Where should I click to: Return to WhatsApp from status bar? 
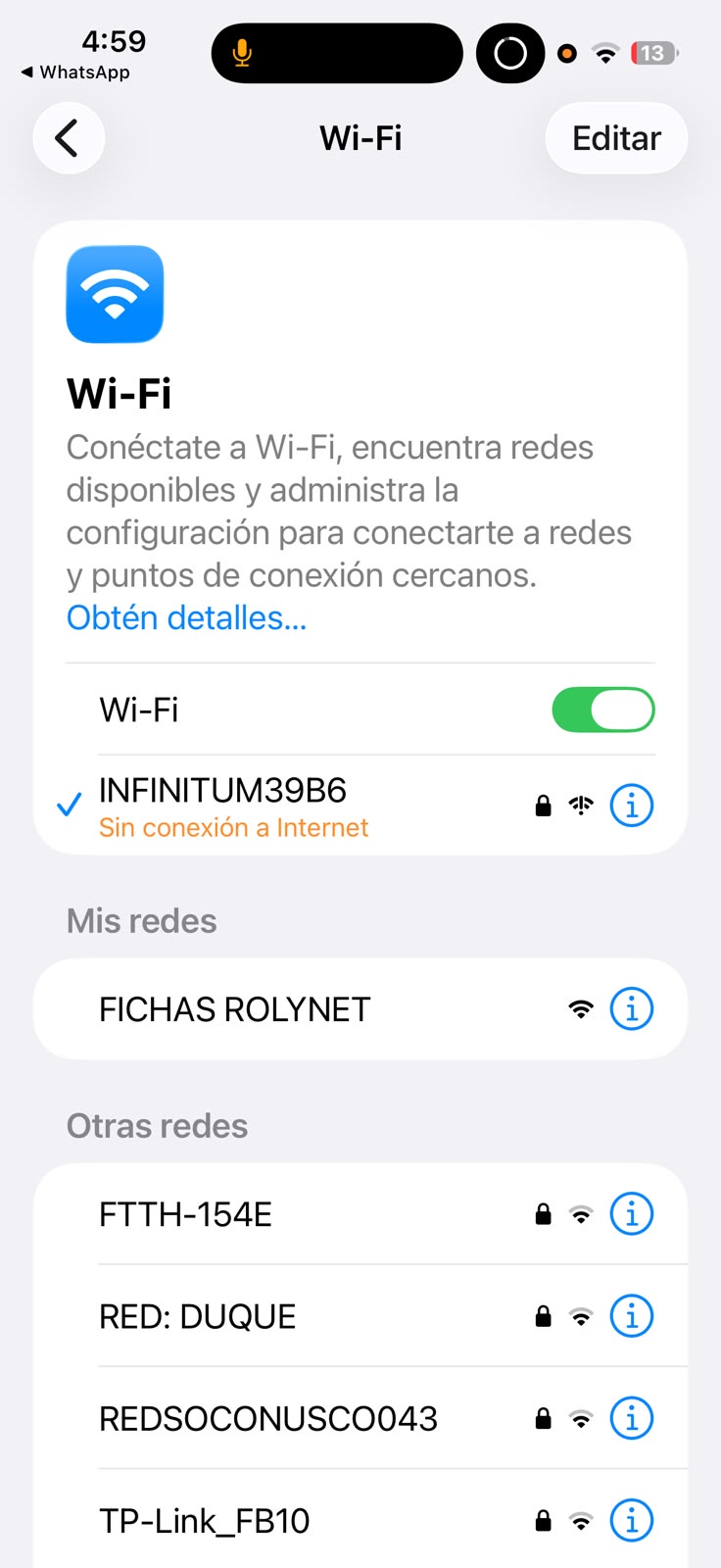75,73
